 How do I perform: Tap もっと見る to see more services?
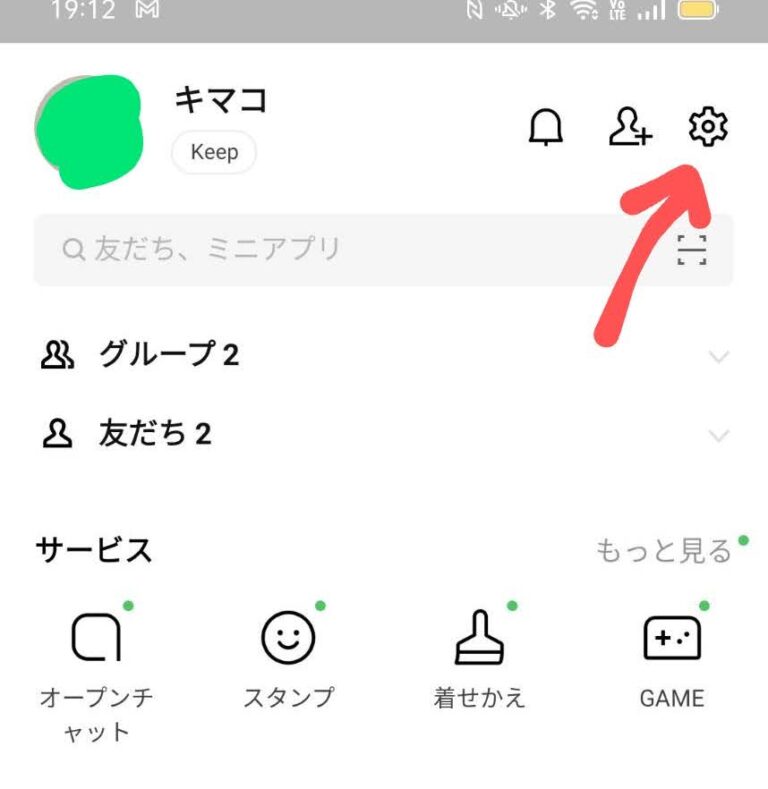pos(664,550)
